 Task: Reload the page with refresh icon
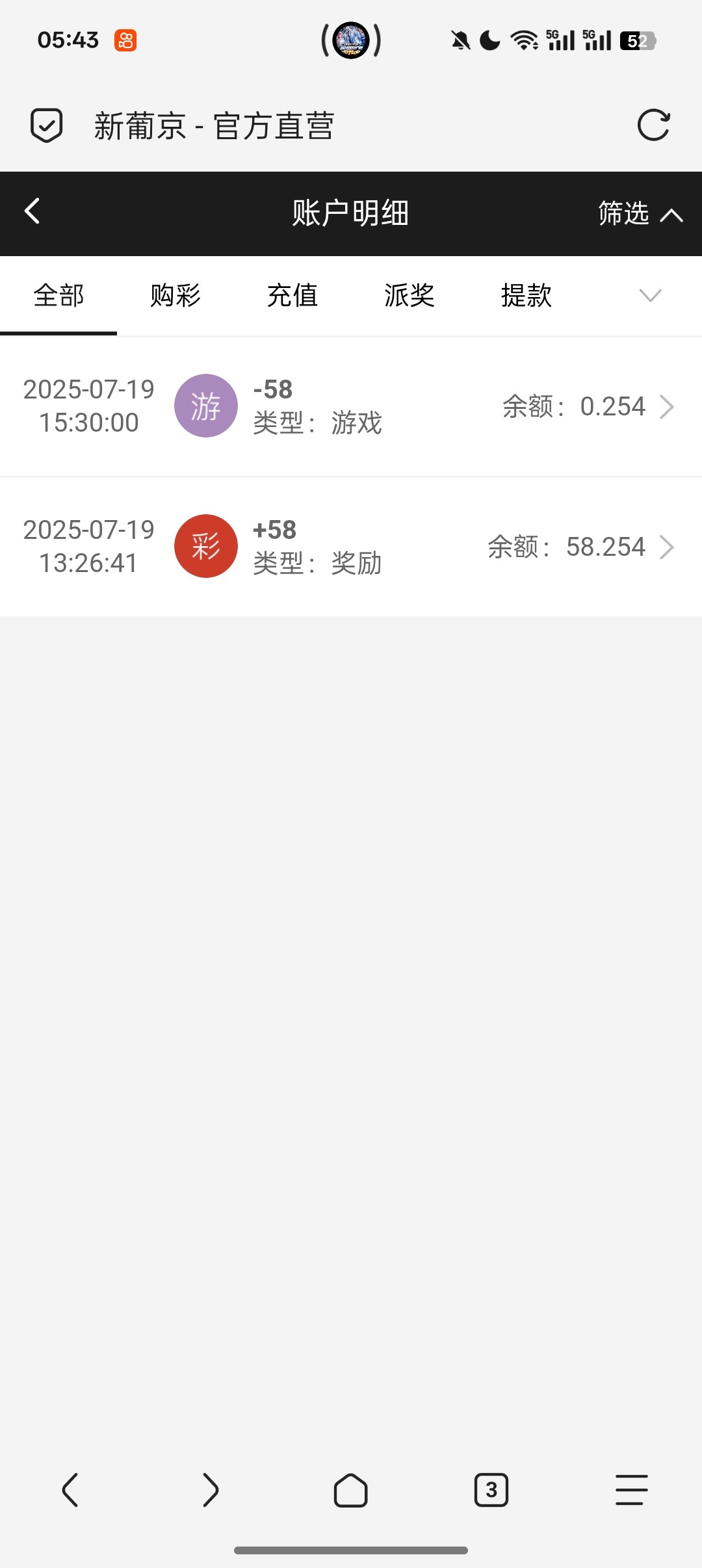[x=653, y=125]
